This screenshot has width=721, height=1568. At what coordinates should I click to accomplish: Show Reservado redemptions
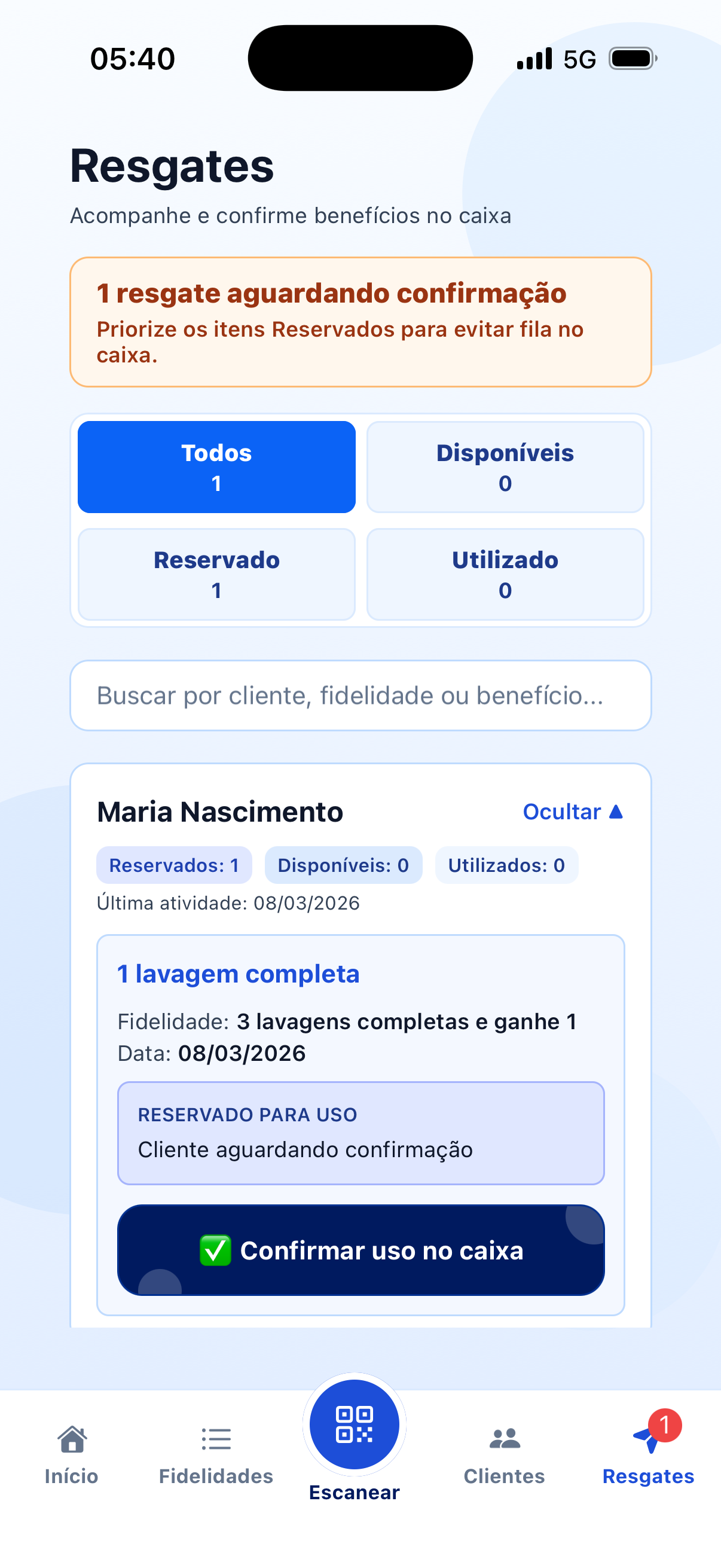click(x=216, y=574)
